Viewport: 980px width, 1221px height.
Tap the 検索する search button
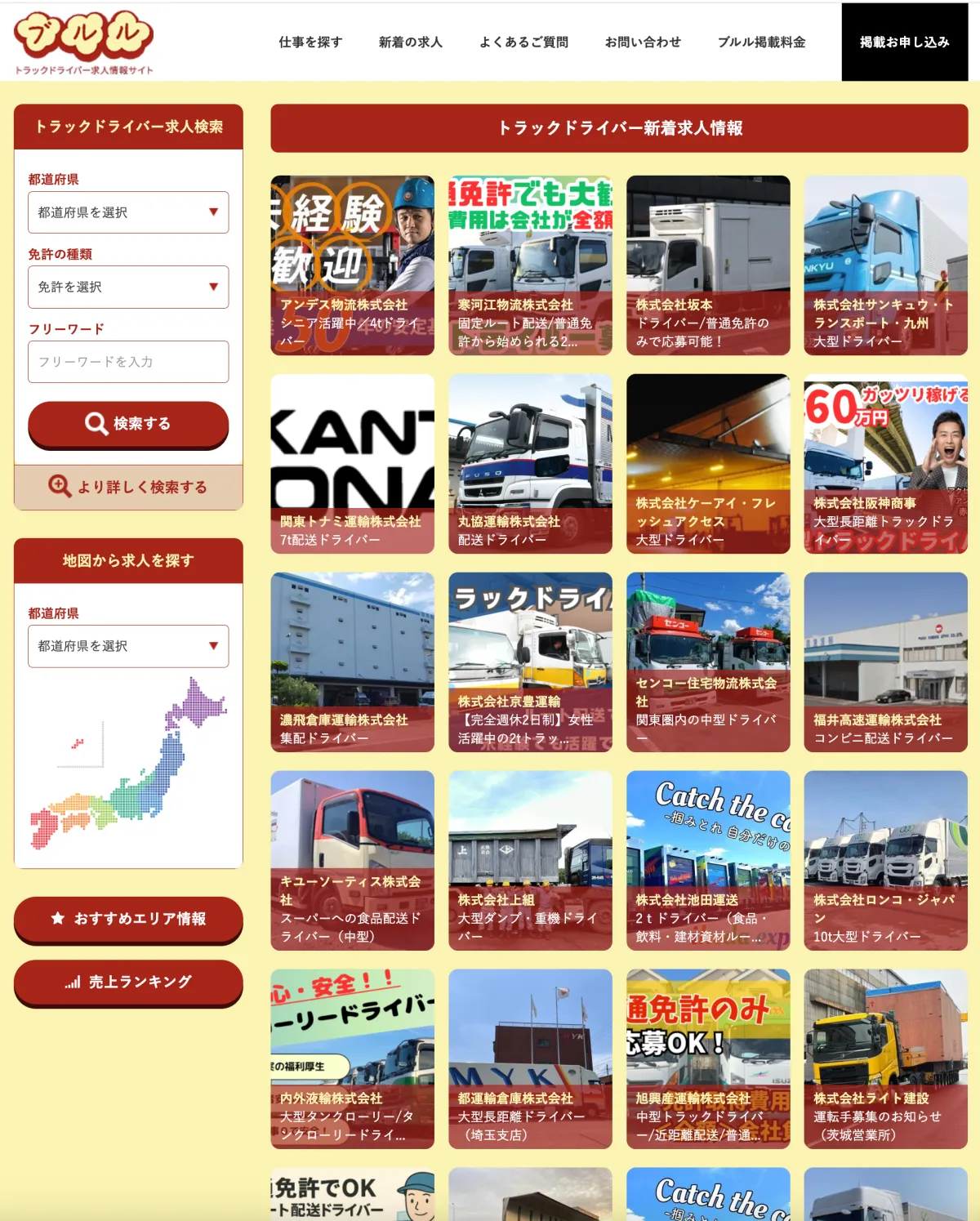128,424
